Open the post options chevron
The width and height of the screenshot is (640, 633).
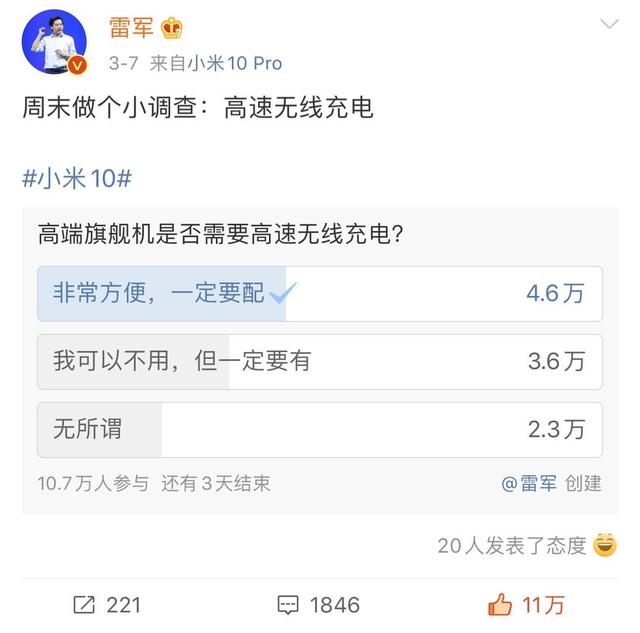[609, 24]
